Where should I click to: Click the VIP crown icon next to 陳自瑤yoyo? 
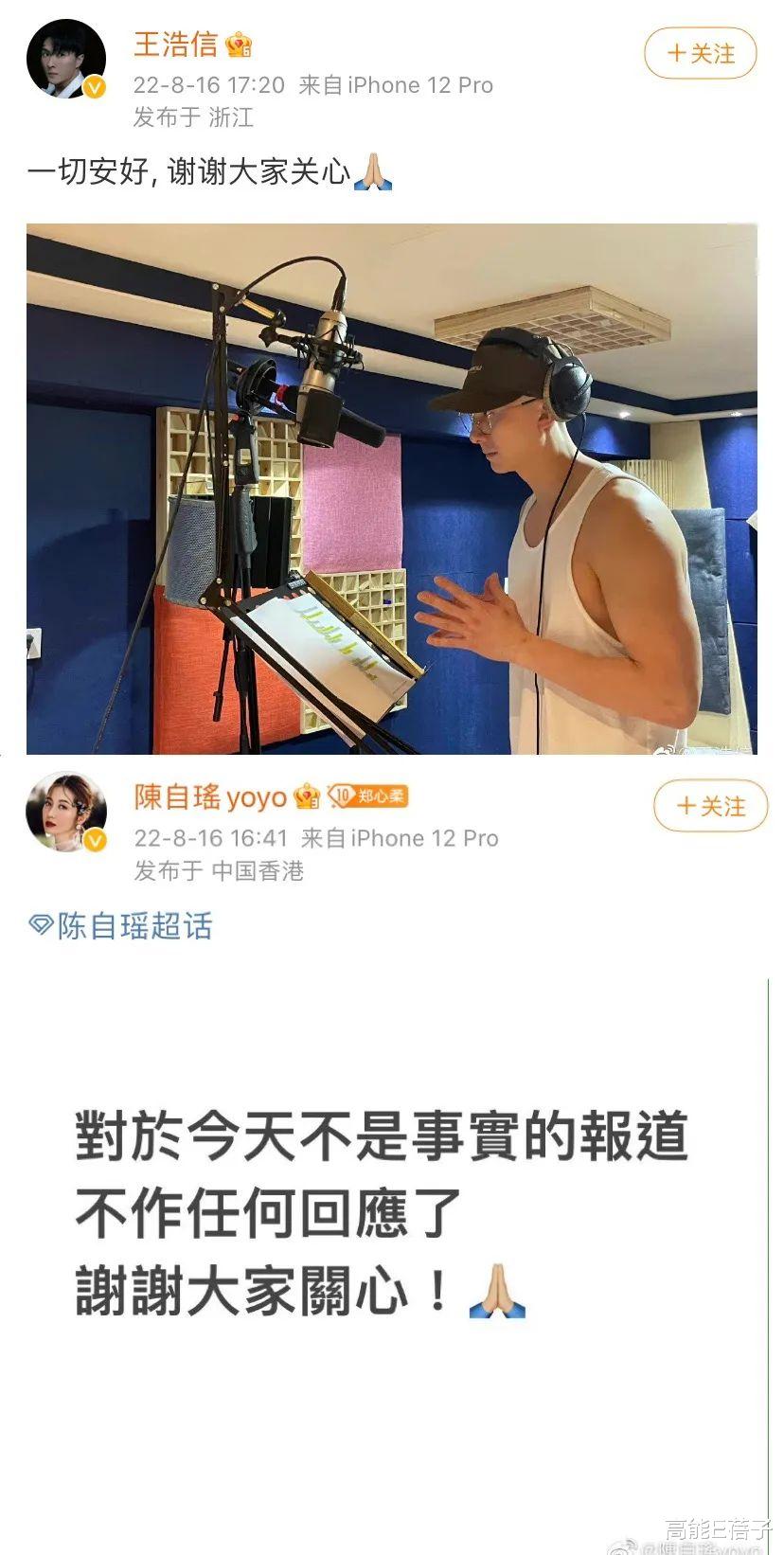(303, 798)
